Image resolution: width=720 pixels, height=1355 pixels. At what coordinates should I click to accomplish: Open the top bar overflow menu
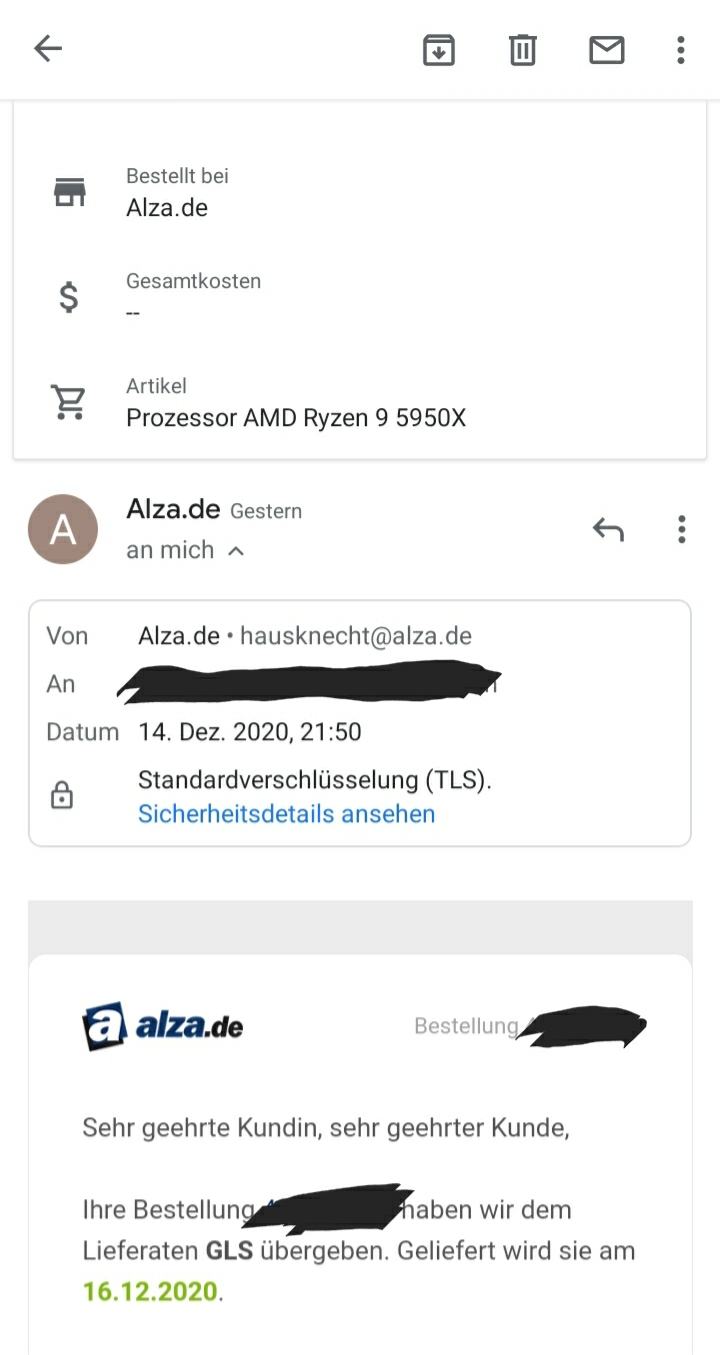tap(681, 50)
